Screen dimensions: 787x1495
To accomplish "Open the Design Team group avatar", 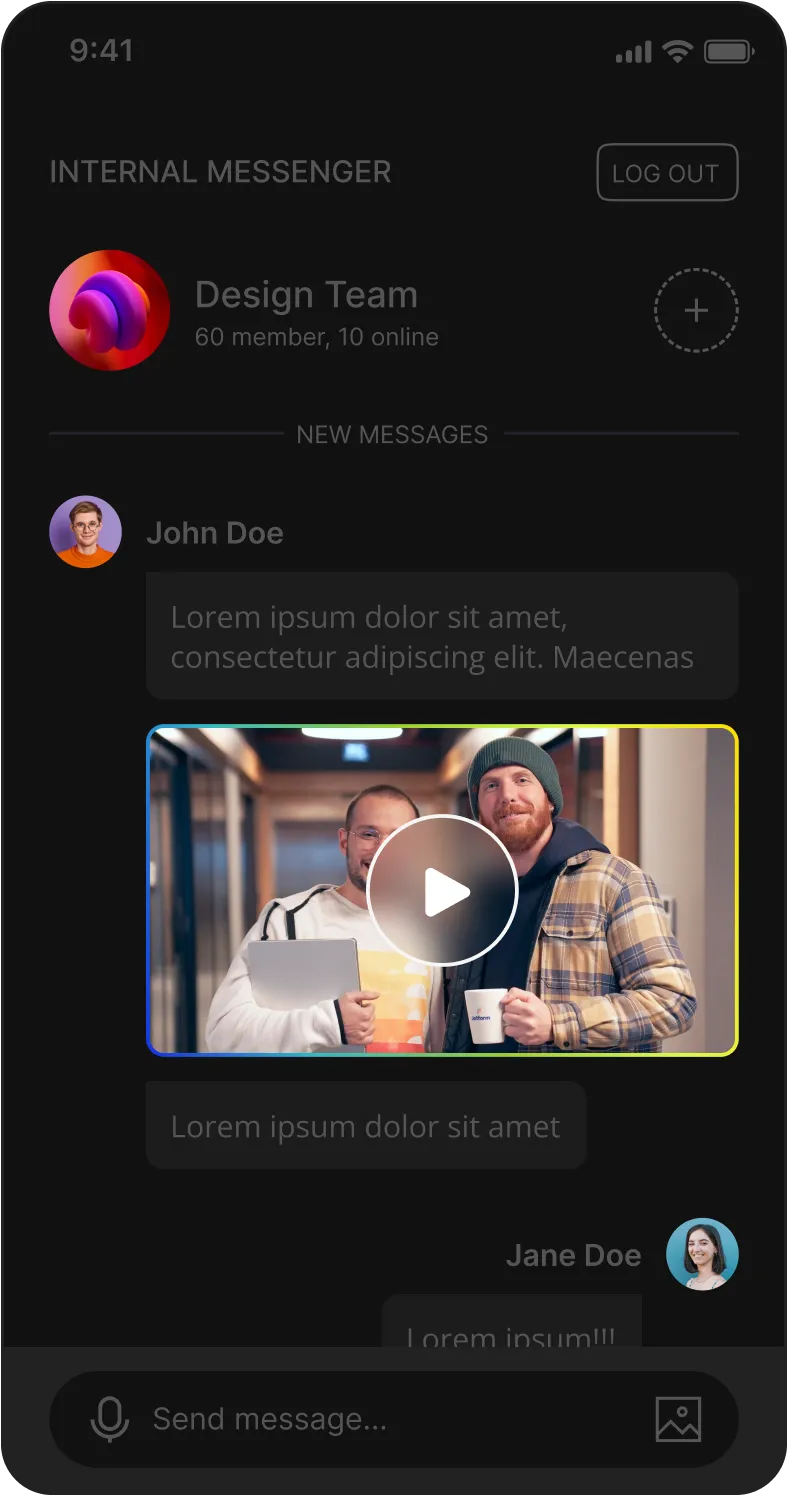I will click(x=110, y=310).
